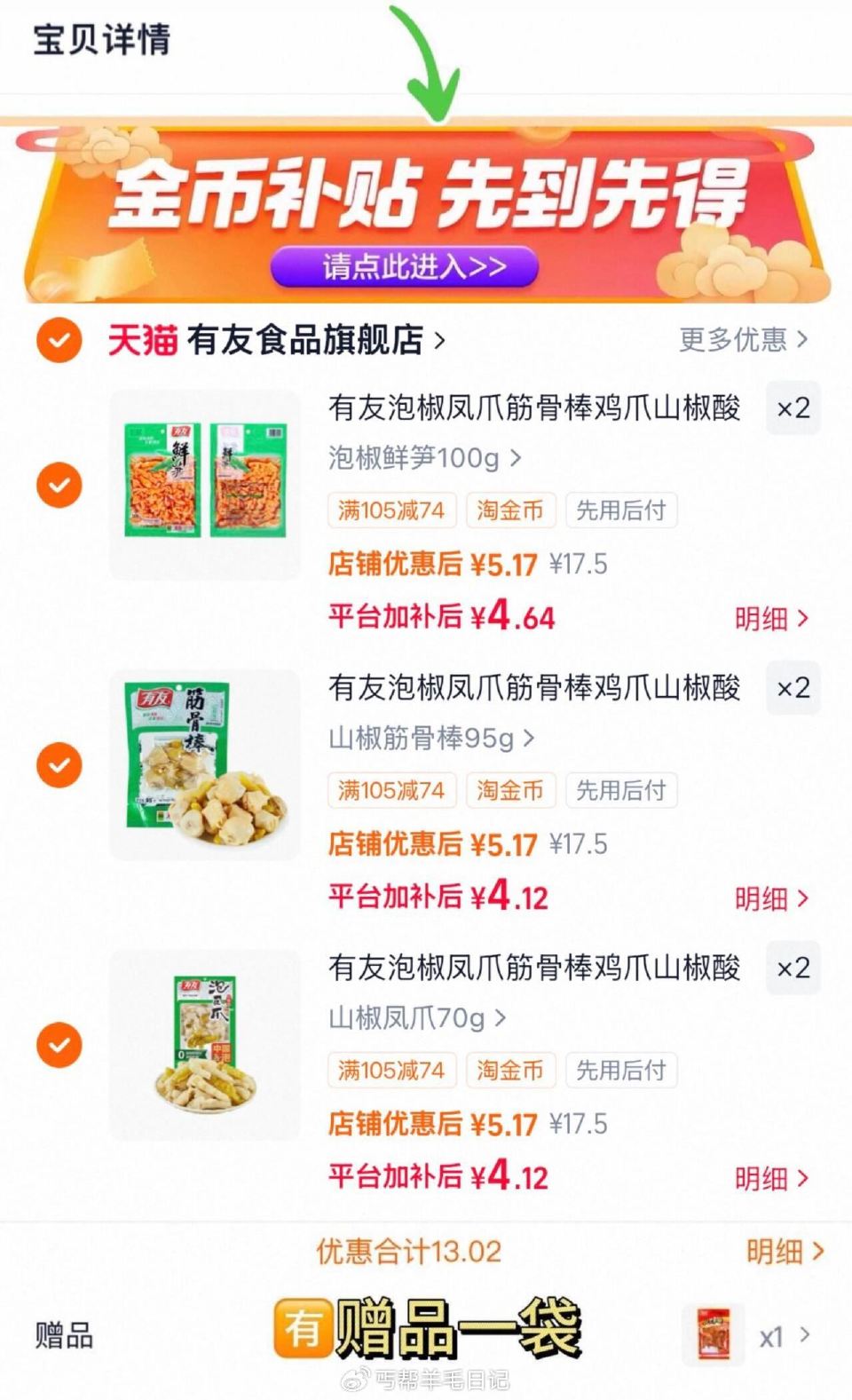Select the checkmark for 泡椒鲜笋 item
Image resolution: width=852 pixels, height=1400 pixels.
point(58,485)
